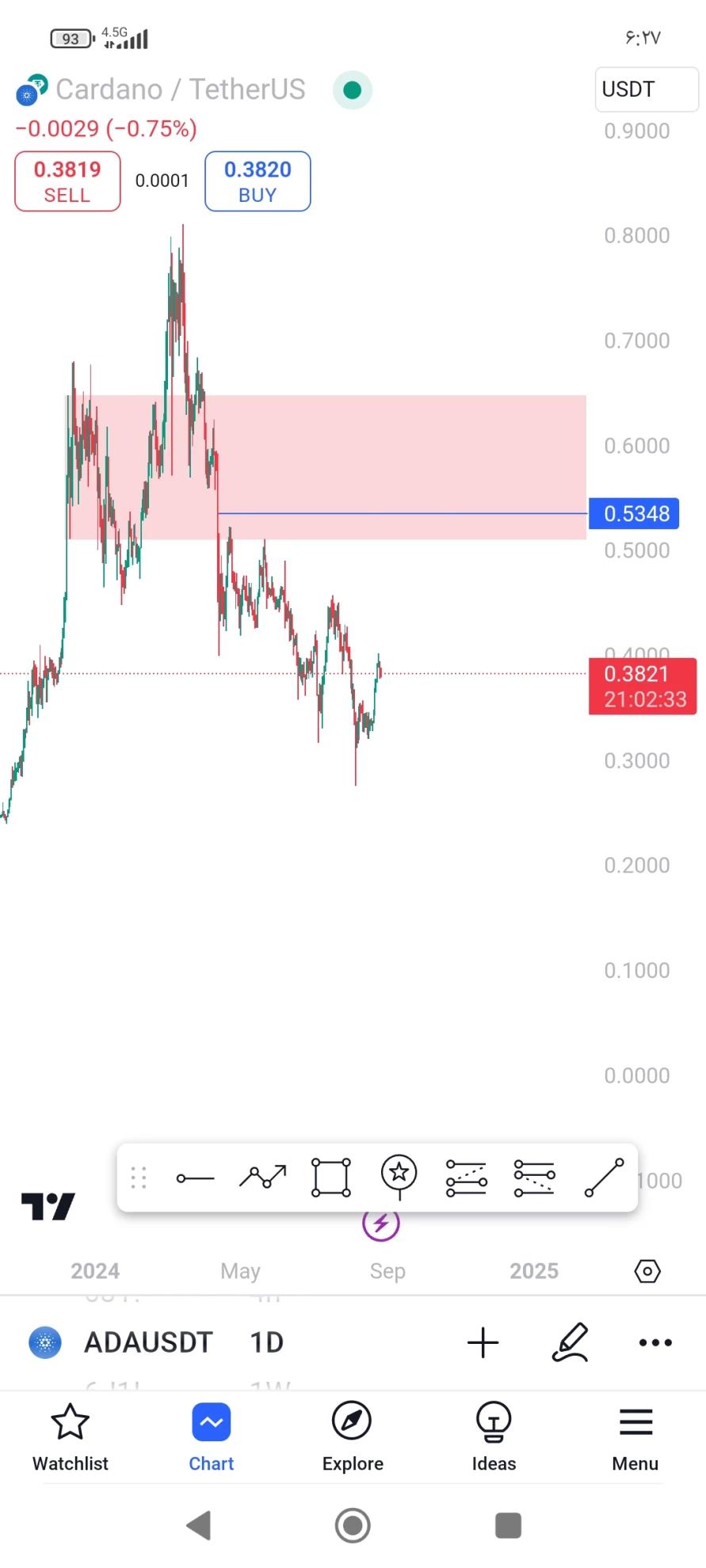Open the pencil drawing tools

pyautogui.click(x=570, y=1342)
